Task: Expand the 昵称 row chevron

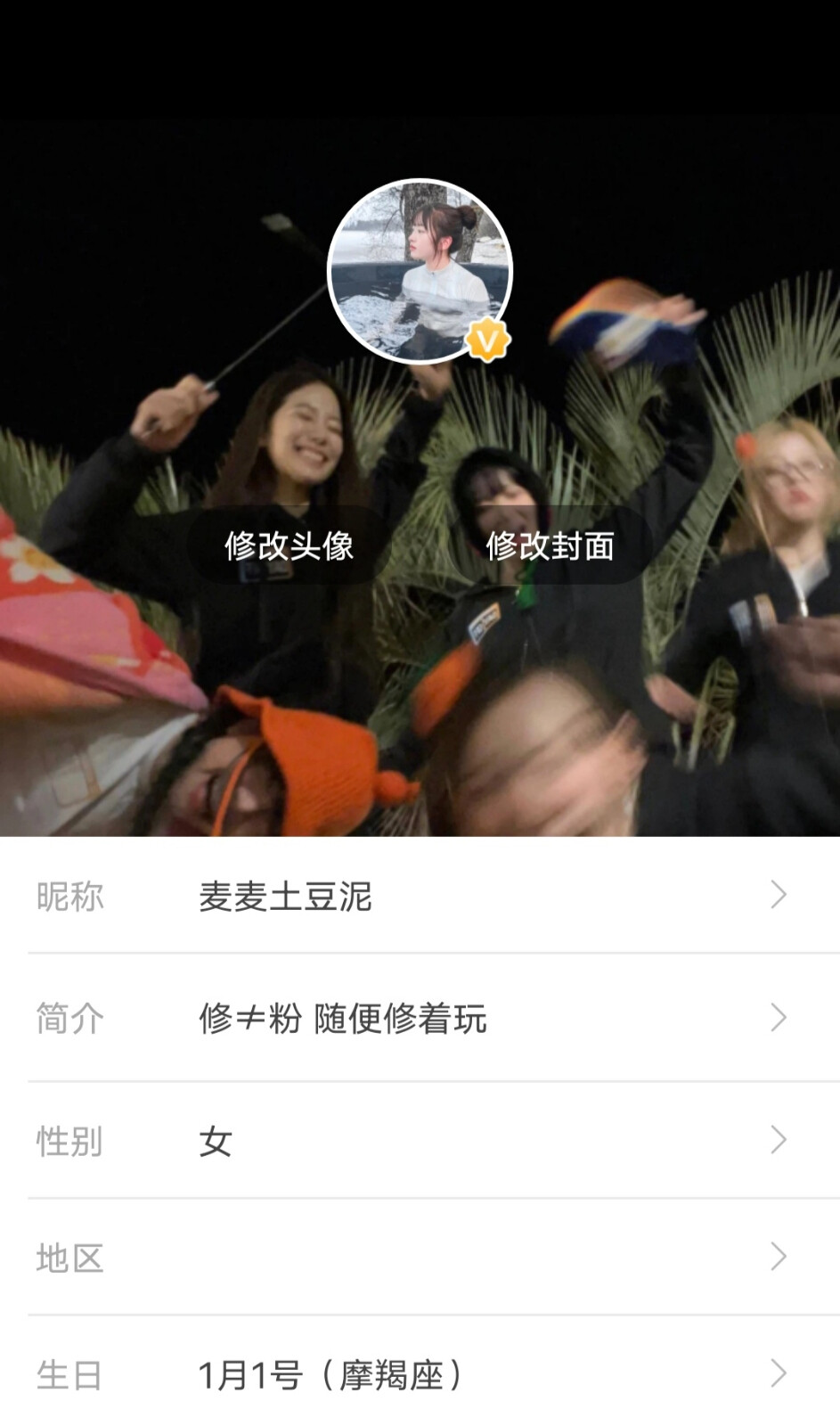Action: coord(779,896)
